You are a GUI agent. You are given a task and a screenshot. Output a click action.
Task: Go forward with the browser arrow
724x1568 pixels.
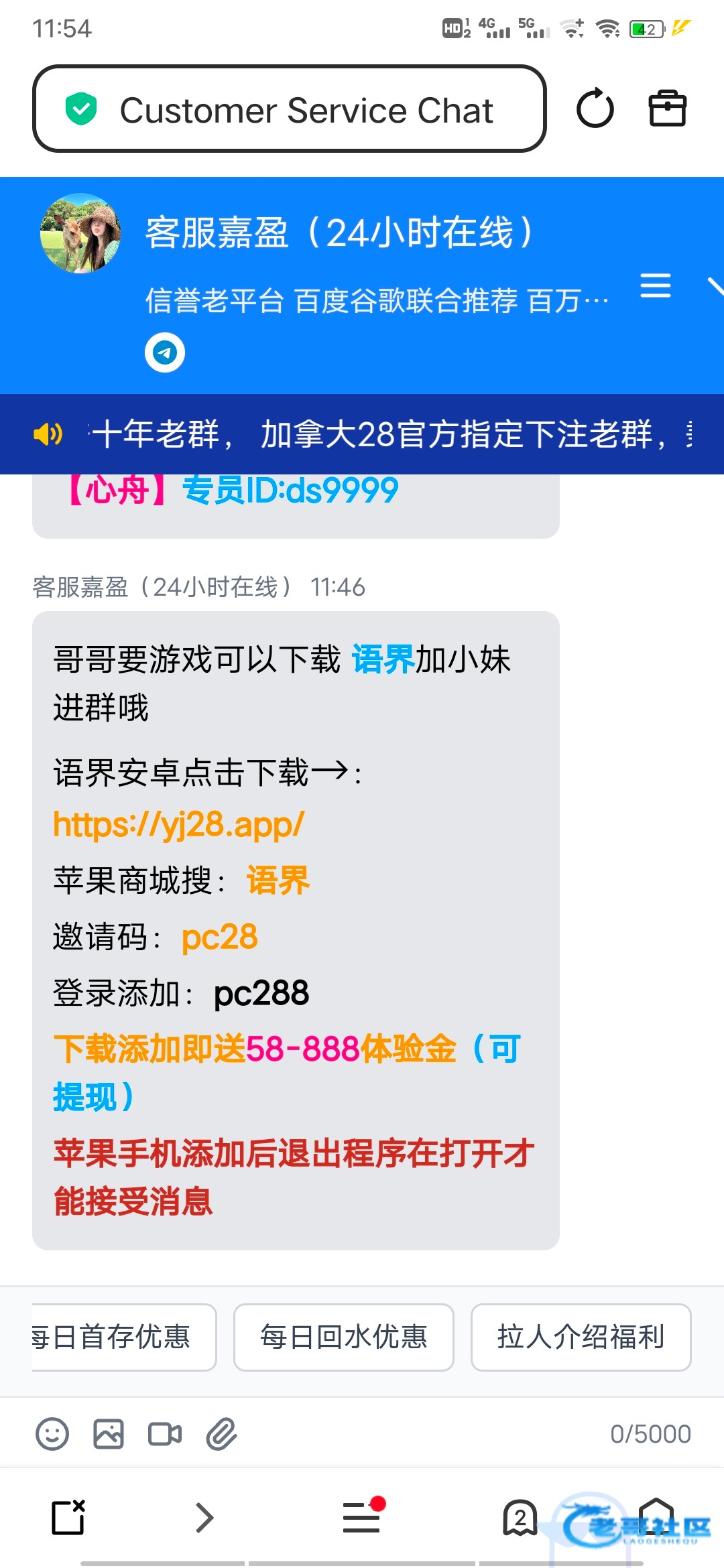(204, 1518)
